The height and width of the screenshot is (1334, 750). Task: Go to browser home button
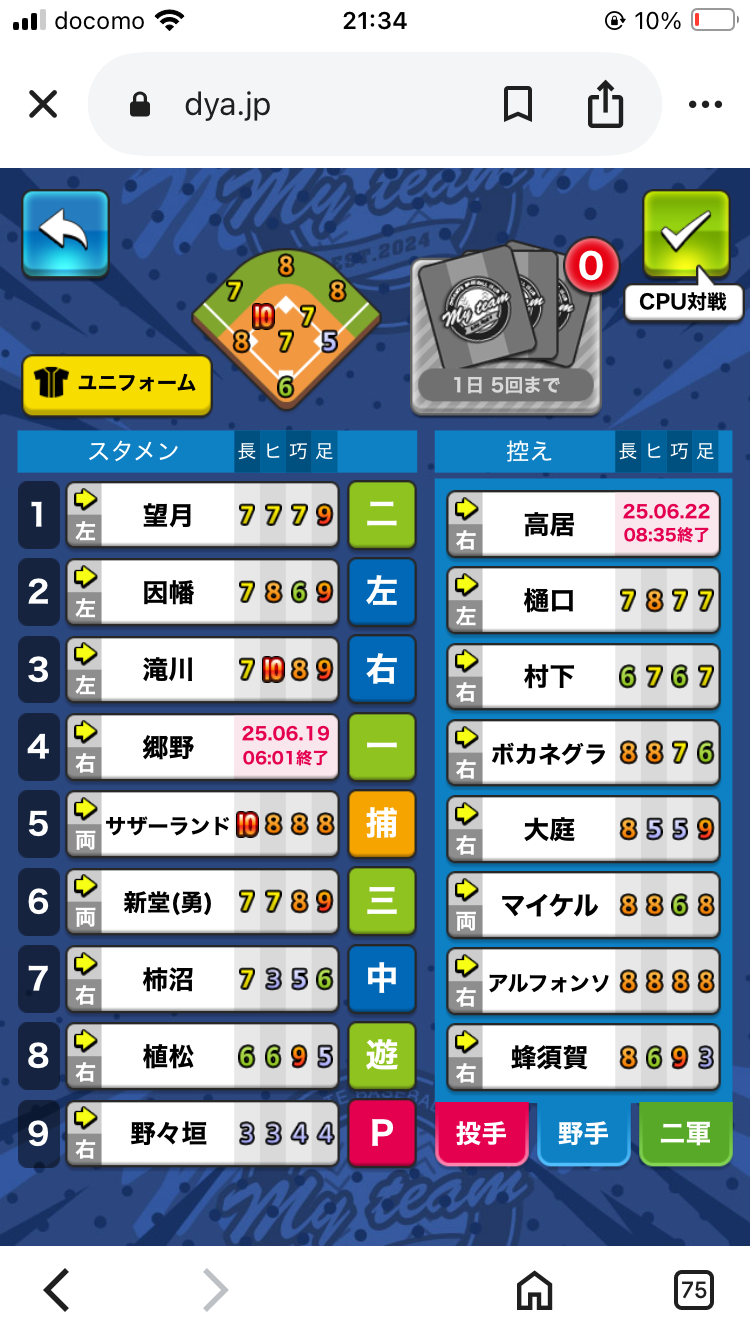pos(534,1290)
